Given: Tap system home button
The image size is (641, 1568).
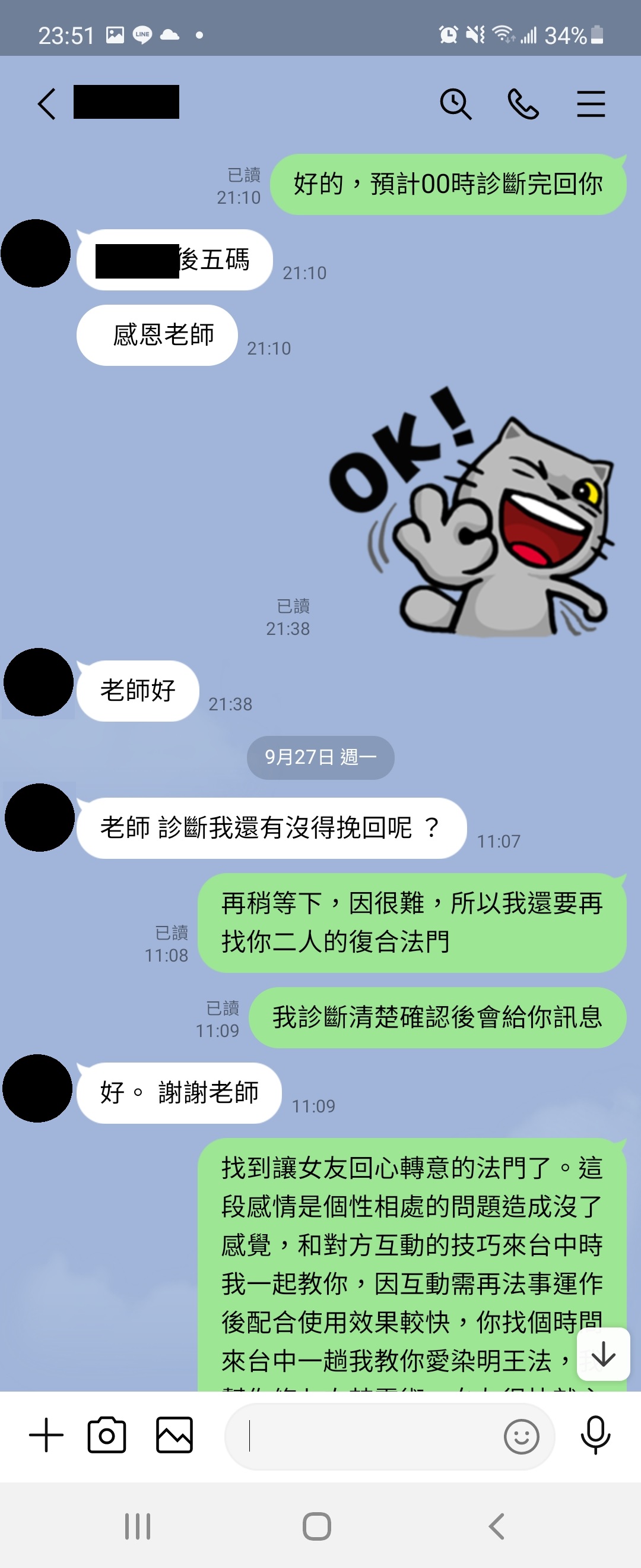Looking at the screenshot, I should click(317, 1526).
